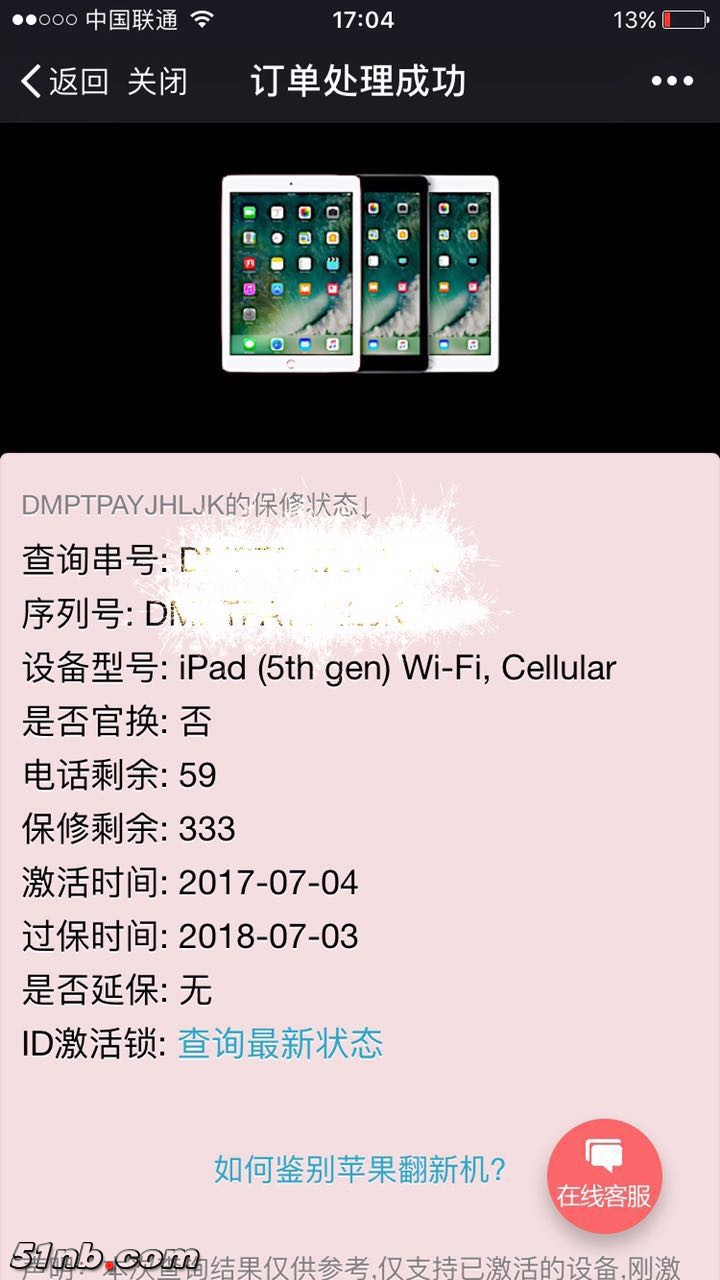
Task: Open the 如何鉴别苹果翻新机 link
Action: coord(360,1168)
